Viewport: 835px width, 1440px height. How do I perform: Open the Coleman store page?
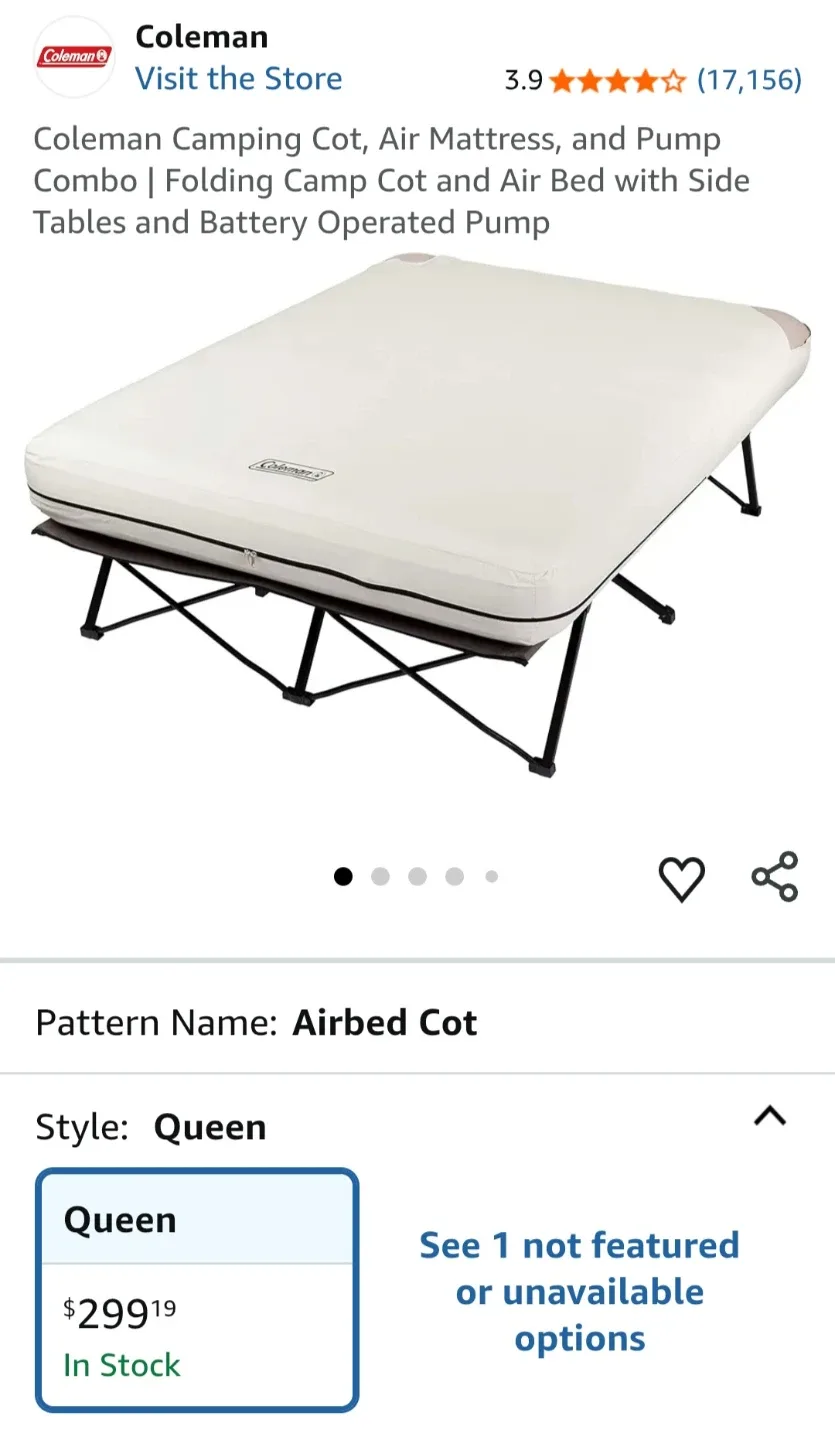239,78
